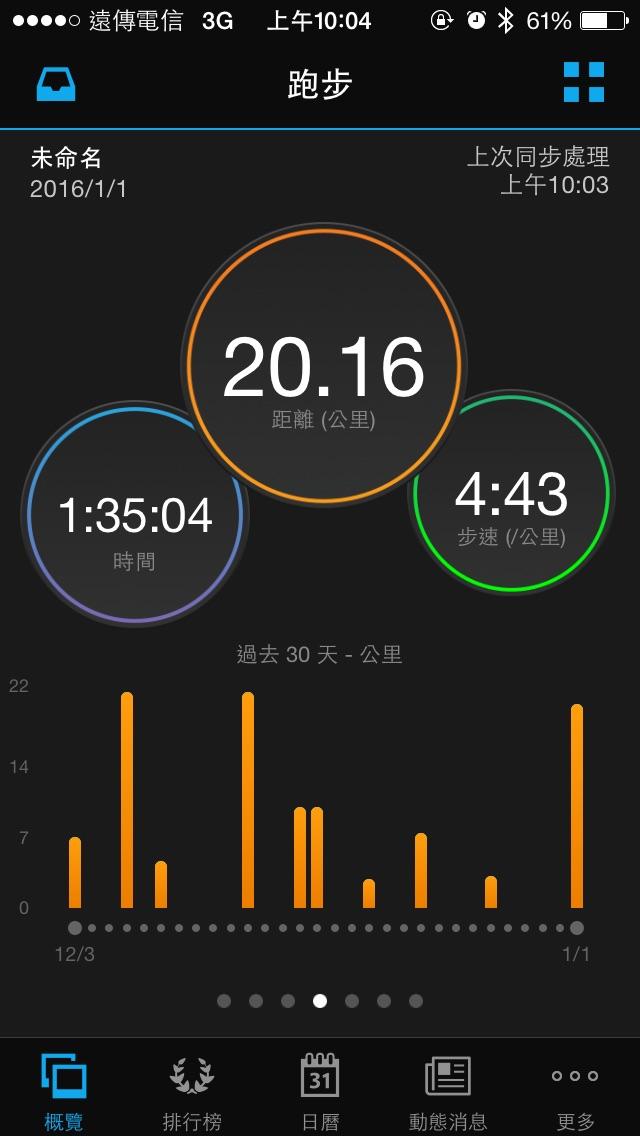Open the inbox tray icon
Screen dimensions: 640x1136
tap(57, 85)
